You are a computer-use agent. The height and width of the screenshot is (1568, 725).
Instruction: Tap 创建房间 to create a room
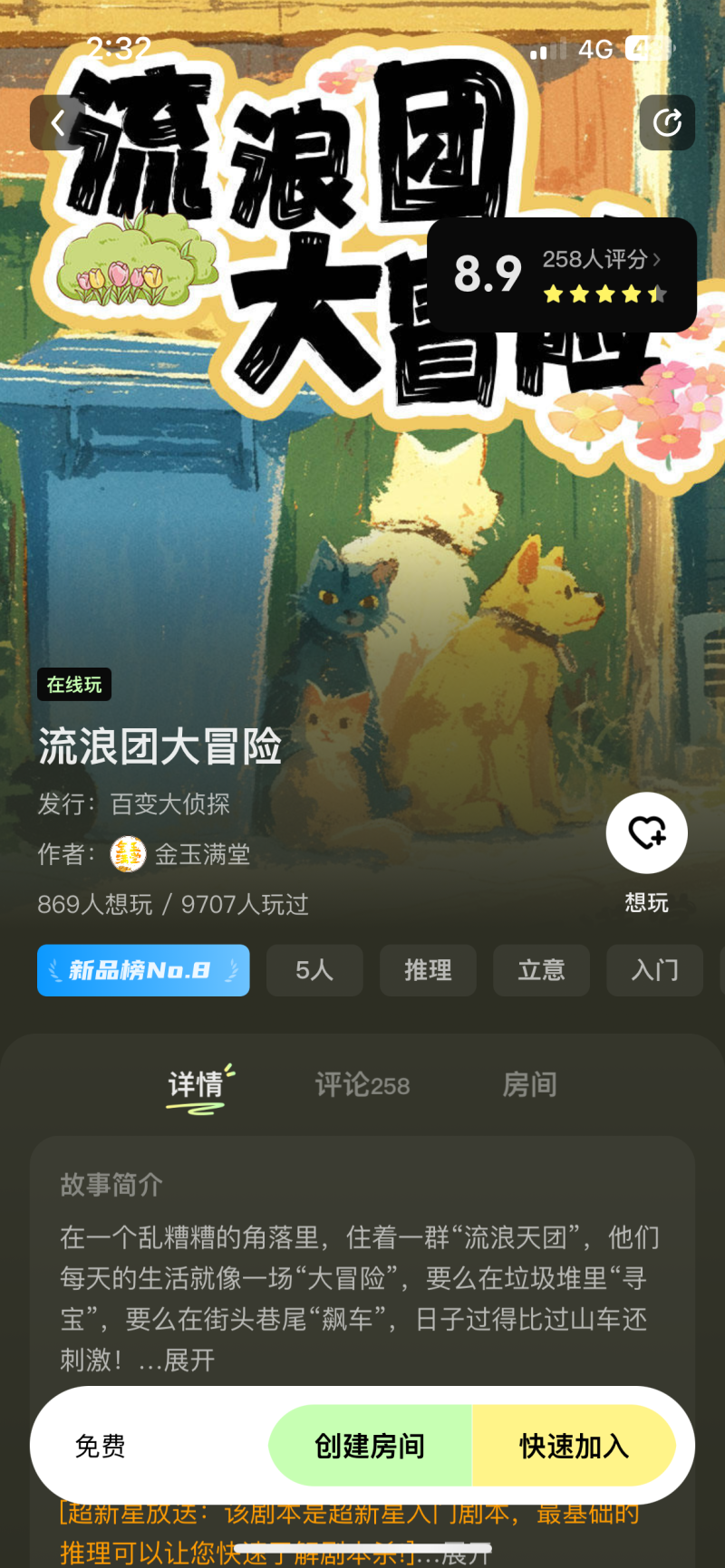[x=370, y=1446]
